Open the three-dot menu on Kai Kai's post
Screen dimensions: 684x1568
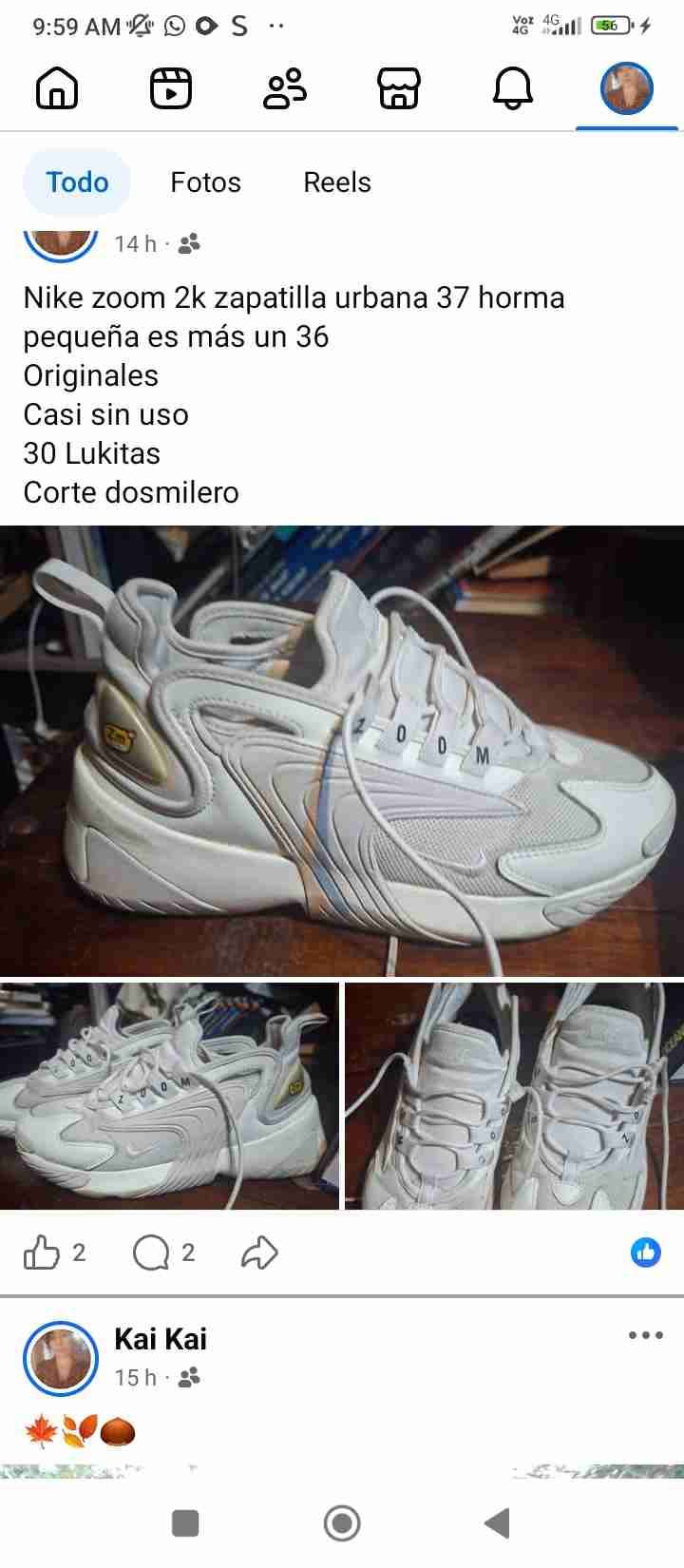[x=645, y=1335]
